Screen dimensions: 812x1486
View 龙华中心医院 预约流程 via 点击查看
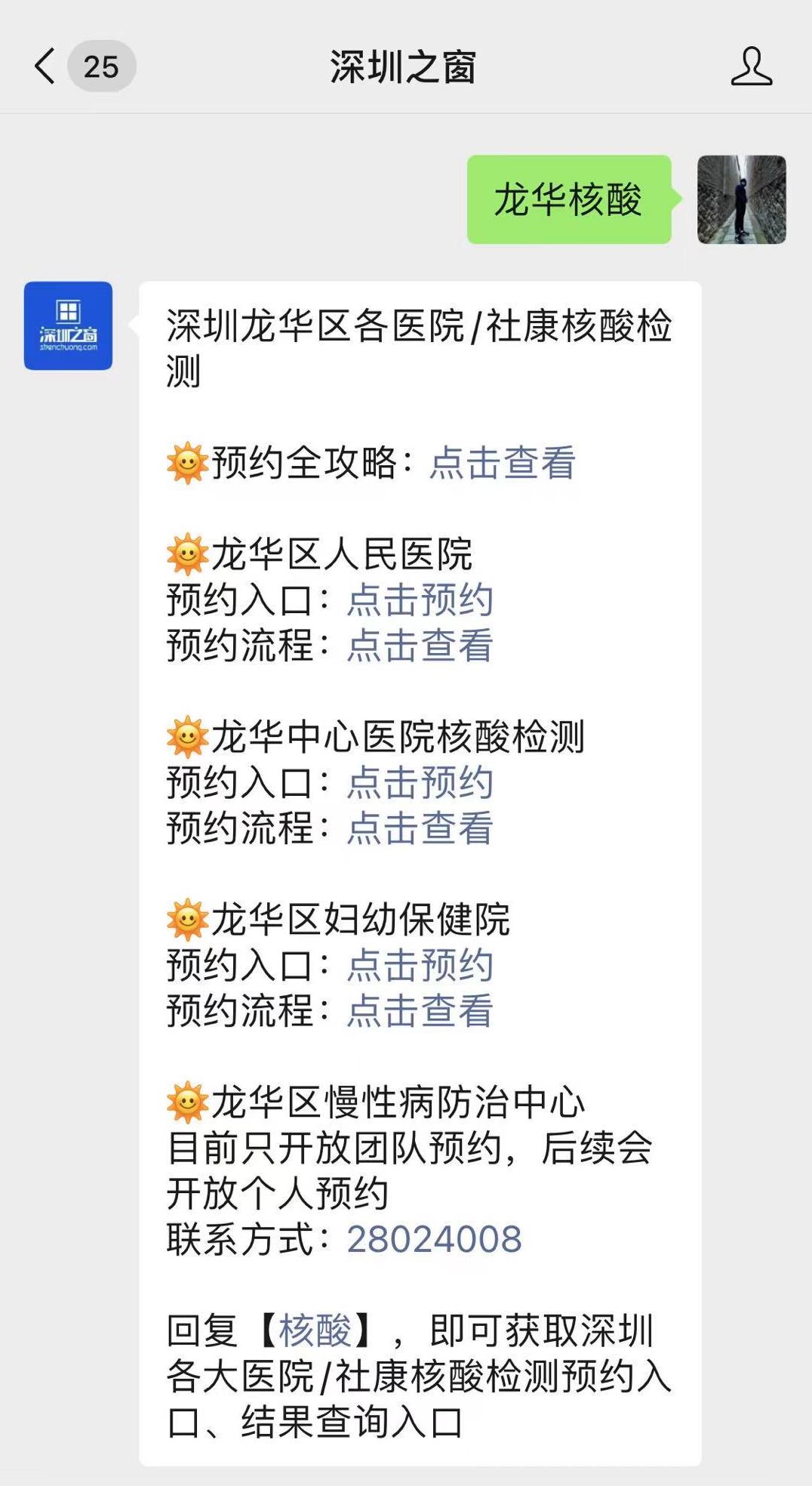click(420, 828)
